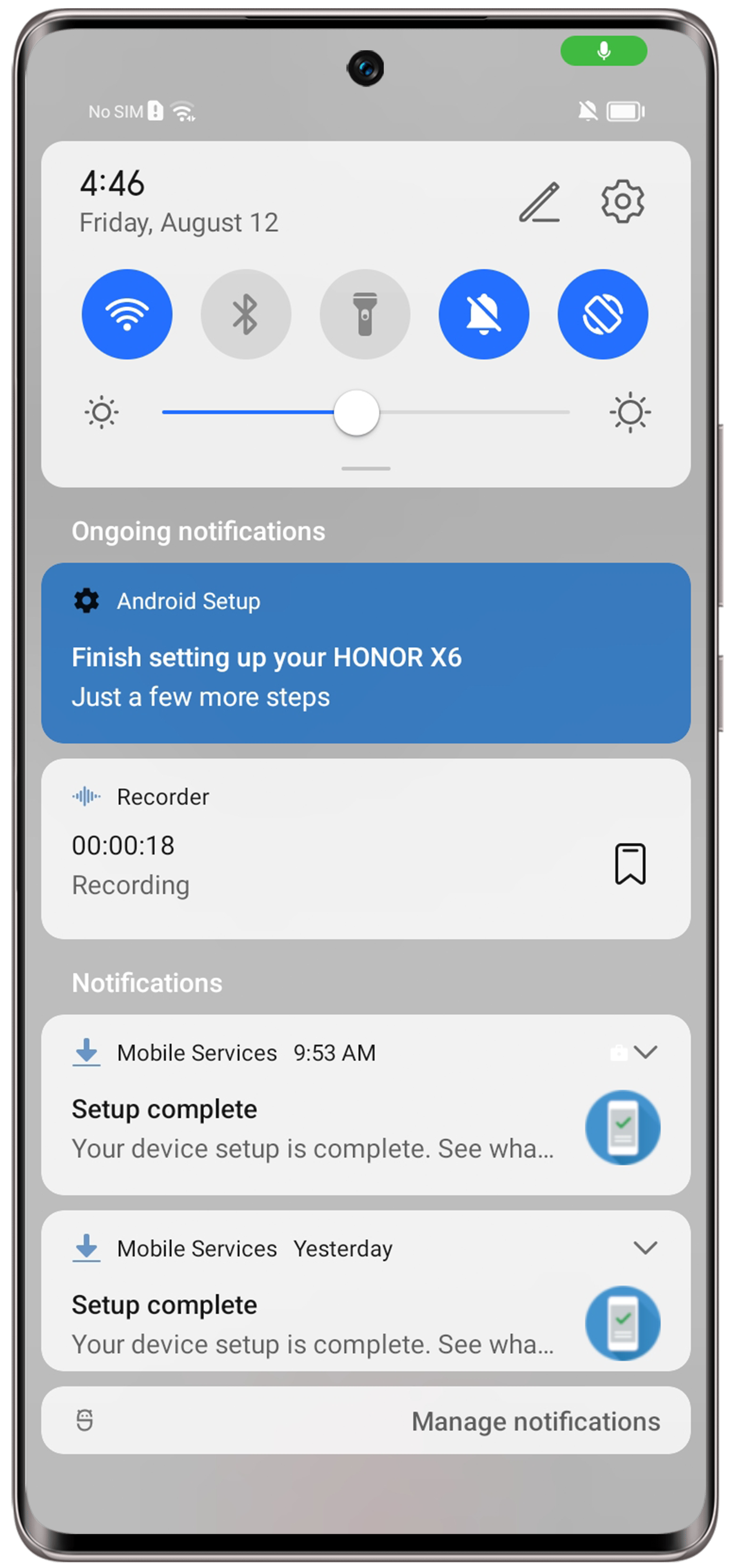Turn on Bluetooth
Screen dimensions: 735x1568
pyautogui.click(x=246, y=314)
